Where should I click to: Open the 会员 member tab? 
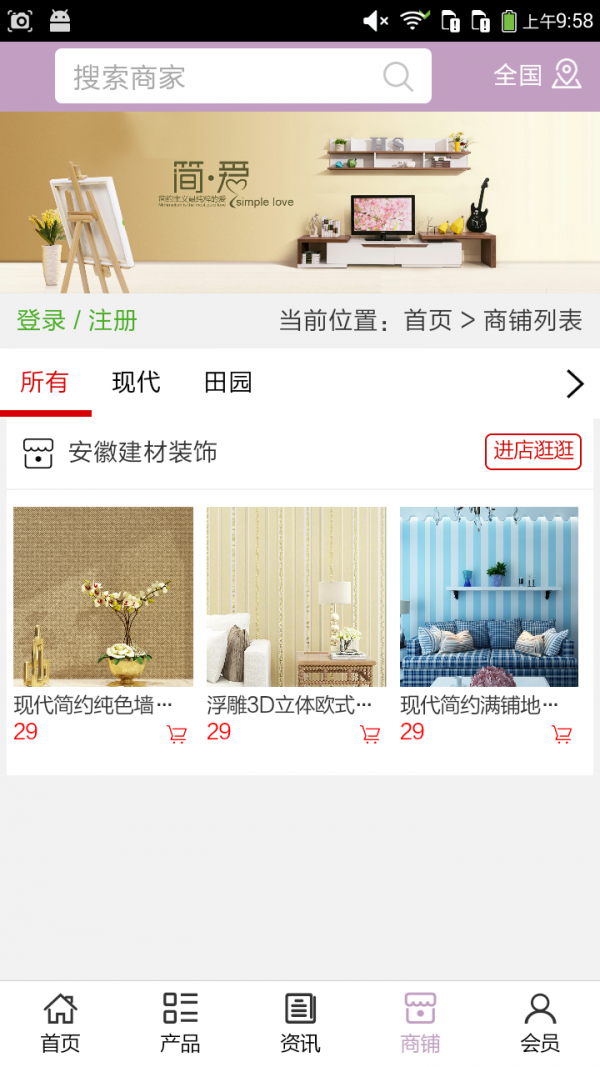click(x=540, y=1023)
